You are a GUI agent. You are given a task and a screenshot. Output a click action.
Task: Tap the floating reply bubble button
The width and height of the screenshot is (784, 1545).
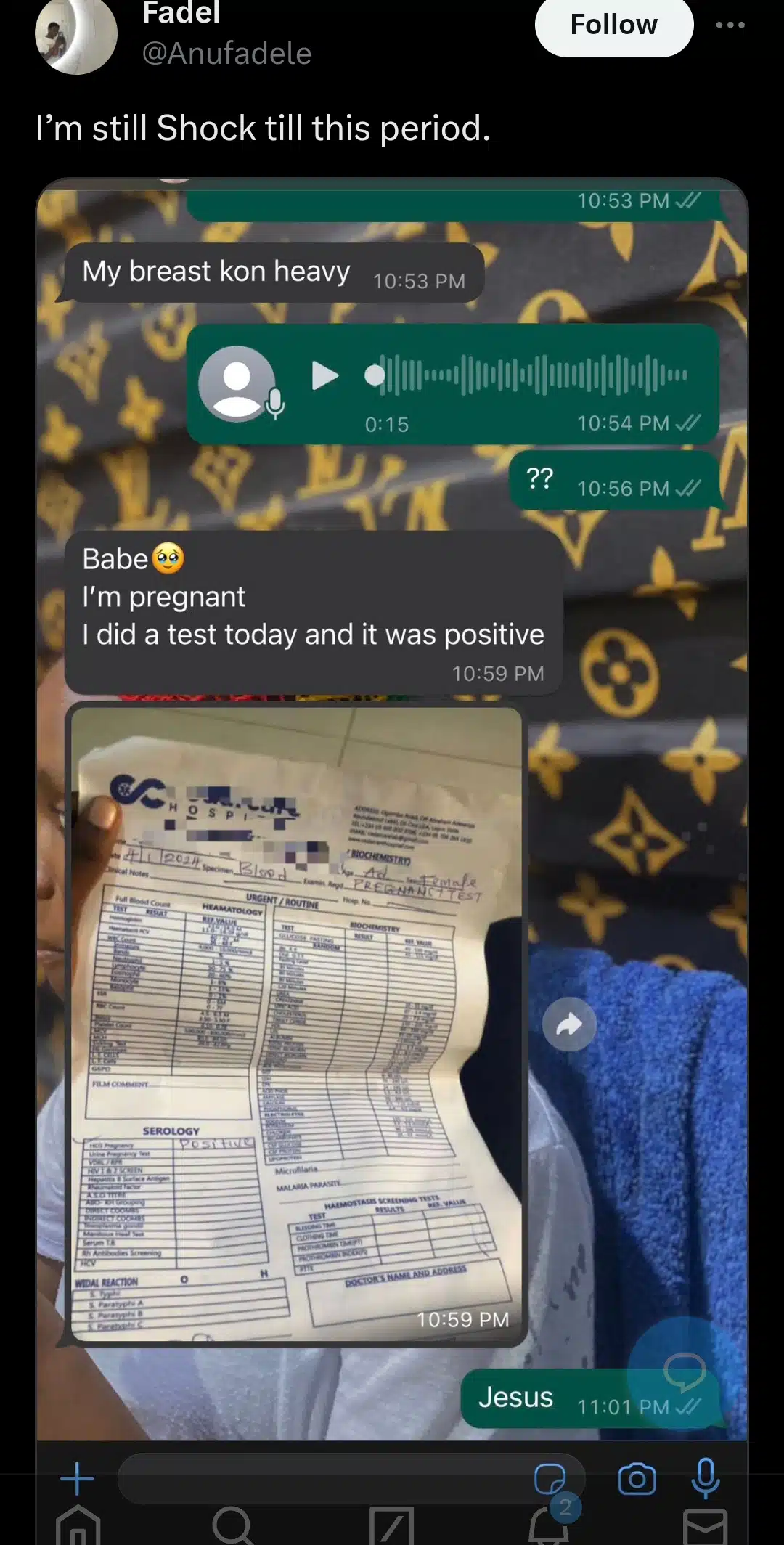683,1371
